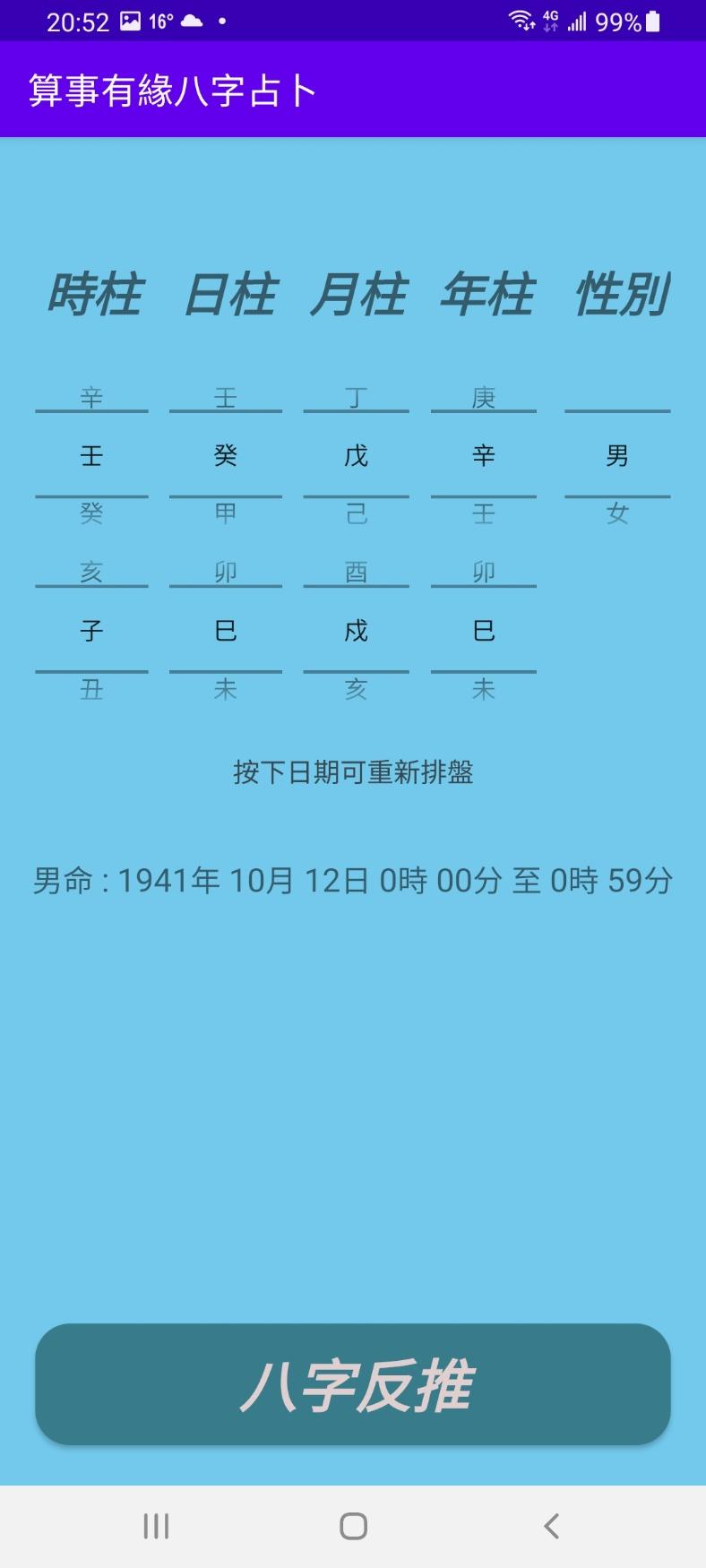Go back using system back button
This screenshot has width=706, height=1568.
pos(552,1526)
